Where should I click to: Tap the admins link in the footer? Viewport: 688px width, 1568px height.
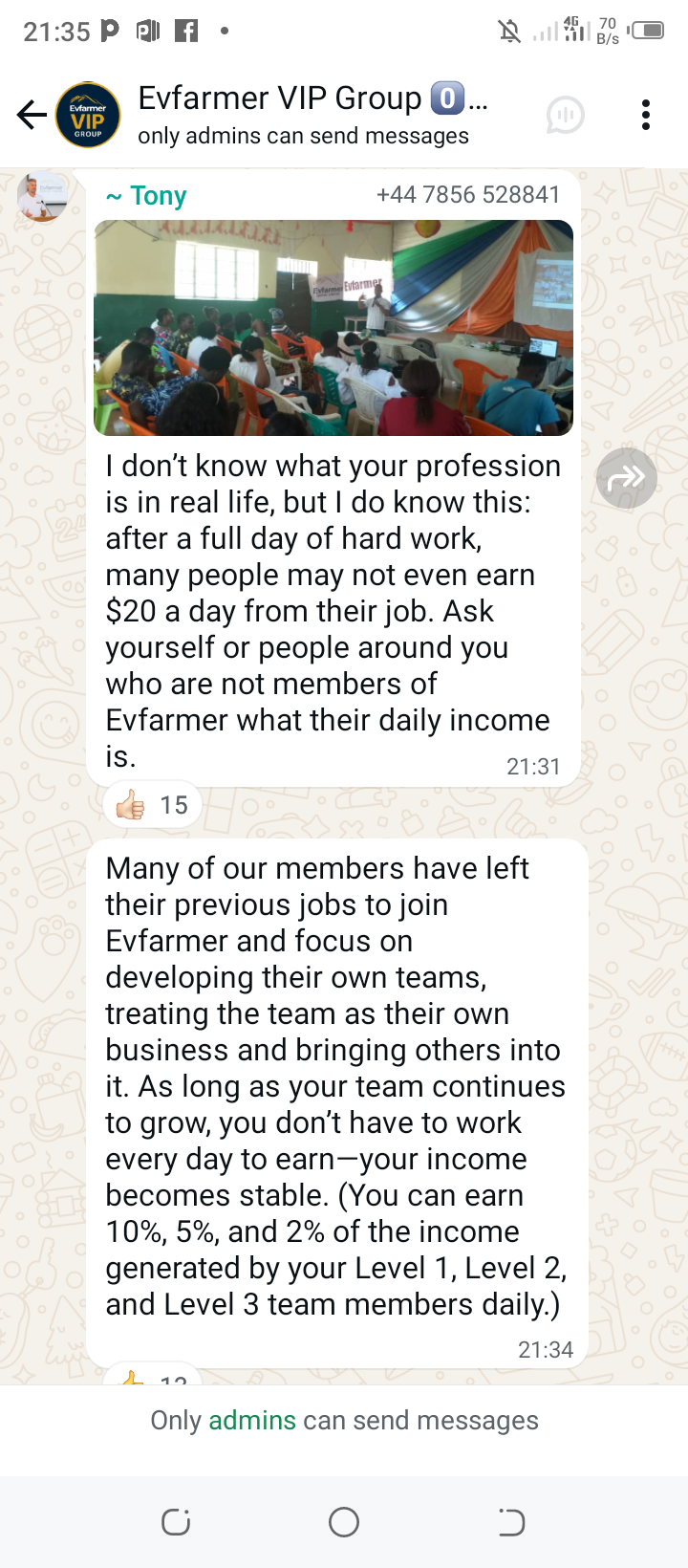pos(252,1421)
